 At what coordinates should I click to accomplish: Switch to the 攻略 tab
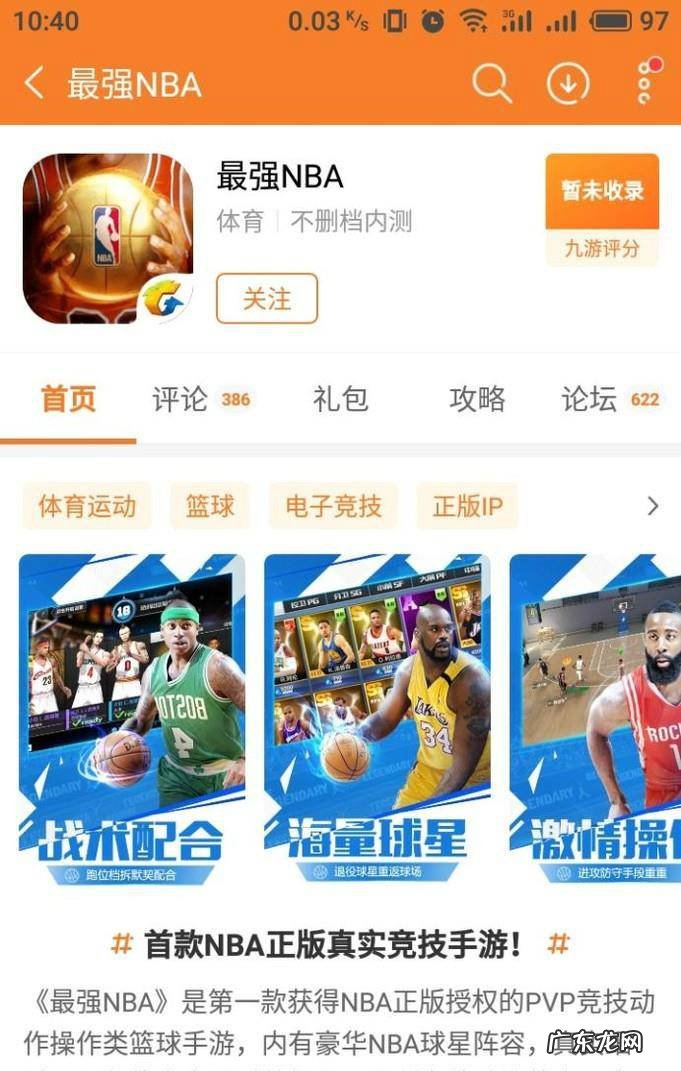pyautogui.click(x=477, y=399)
